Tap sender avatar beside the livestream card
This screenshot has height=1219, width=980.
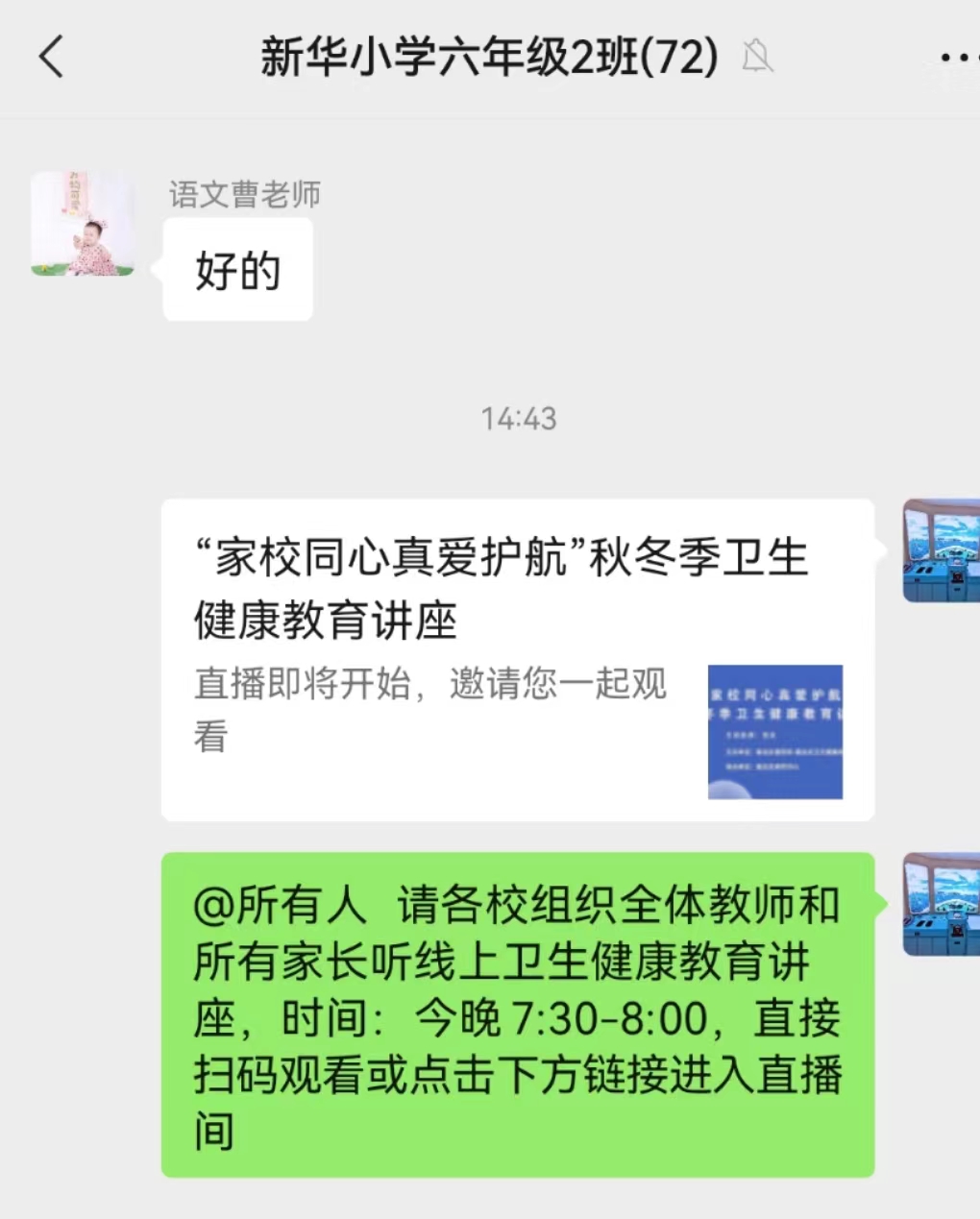coord(941,551)
